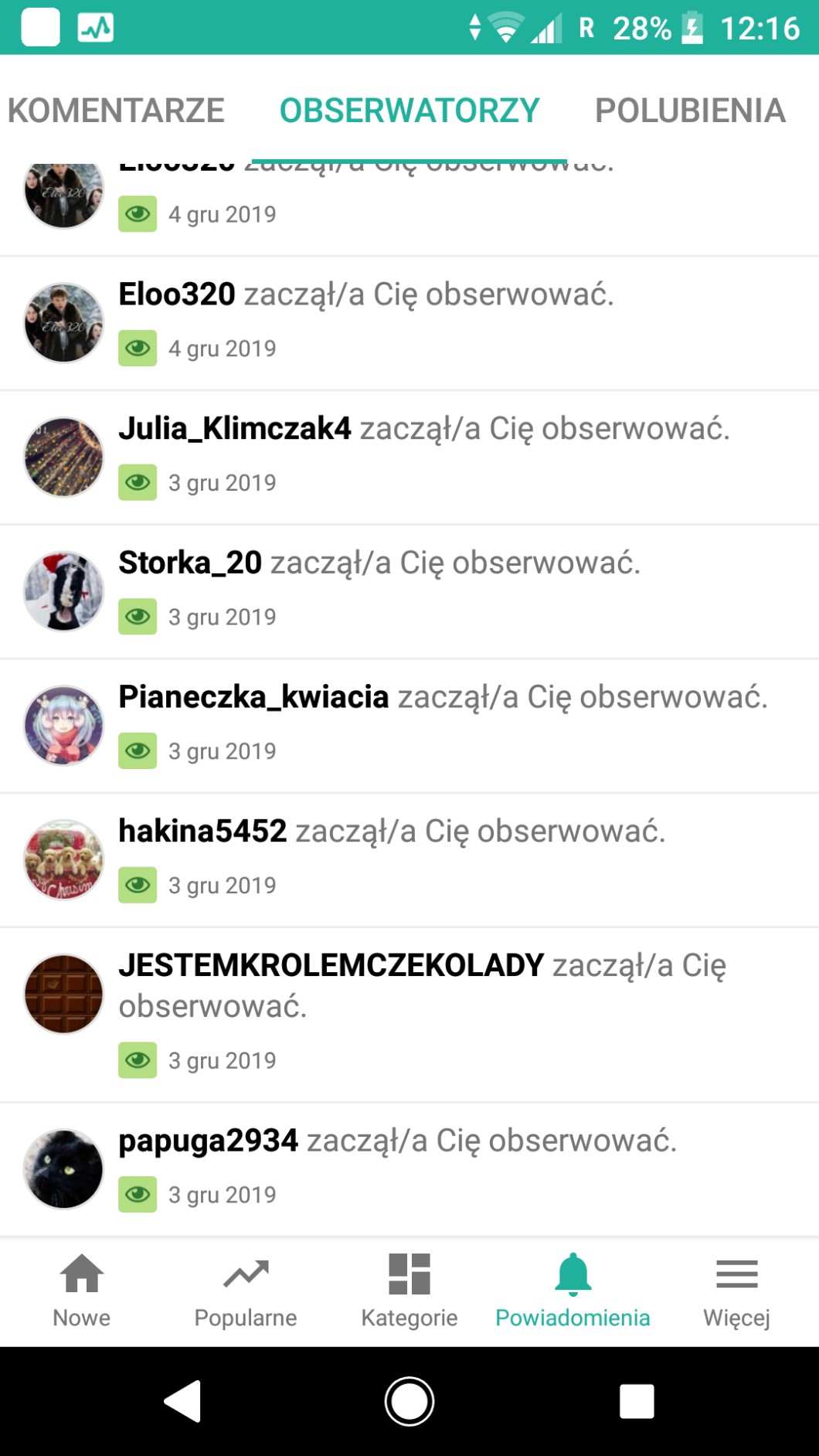Open the Popularne section
This screenshot has height=1456, width=819.
[x=246, y=1290]
